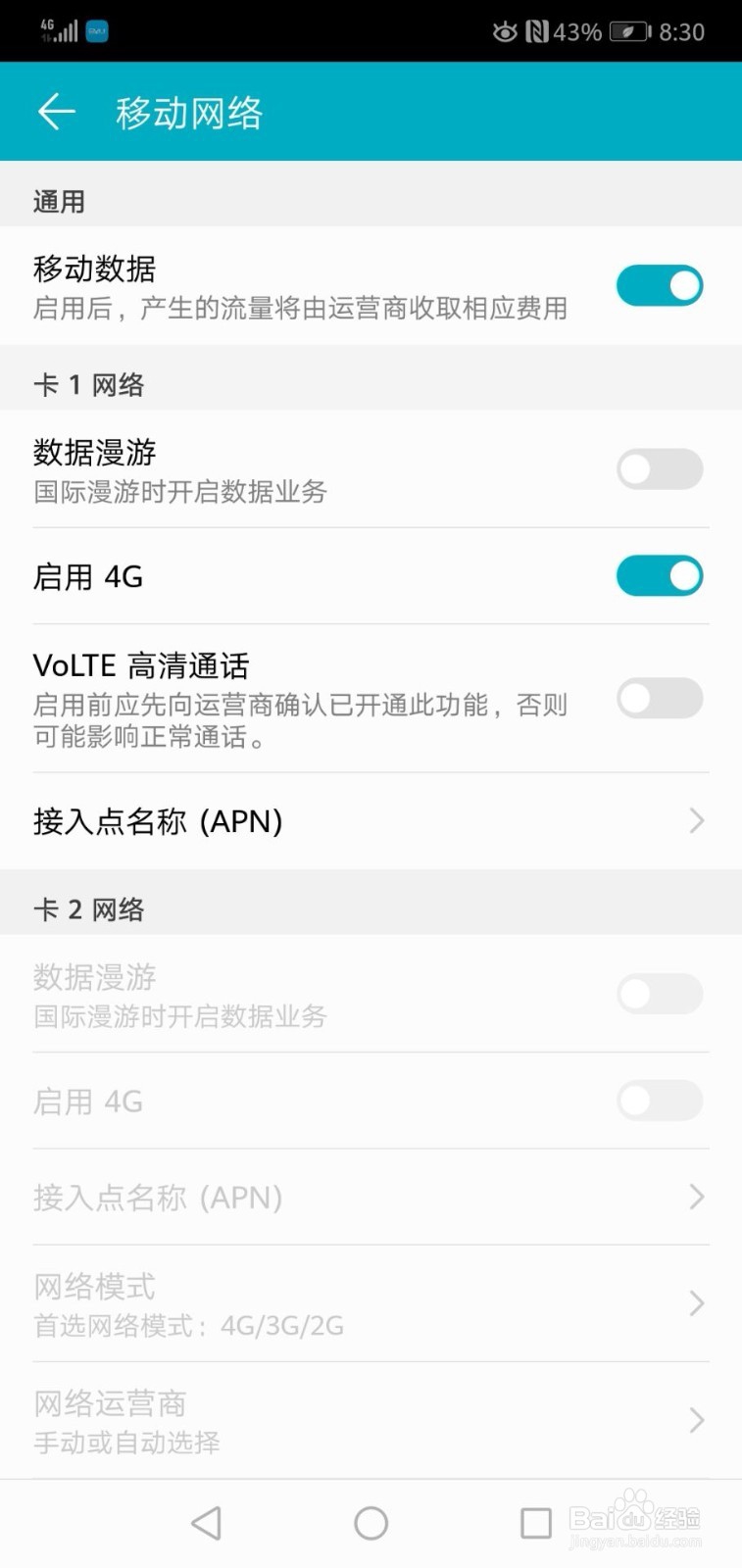Open 接入点名称 (APN) under 卡 1 网络

click(371, 821)
